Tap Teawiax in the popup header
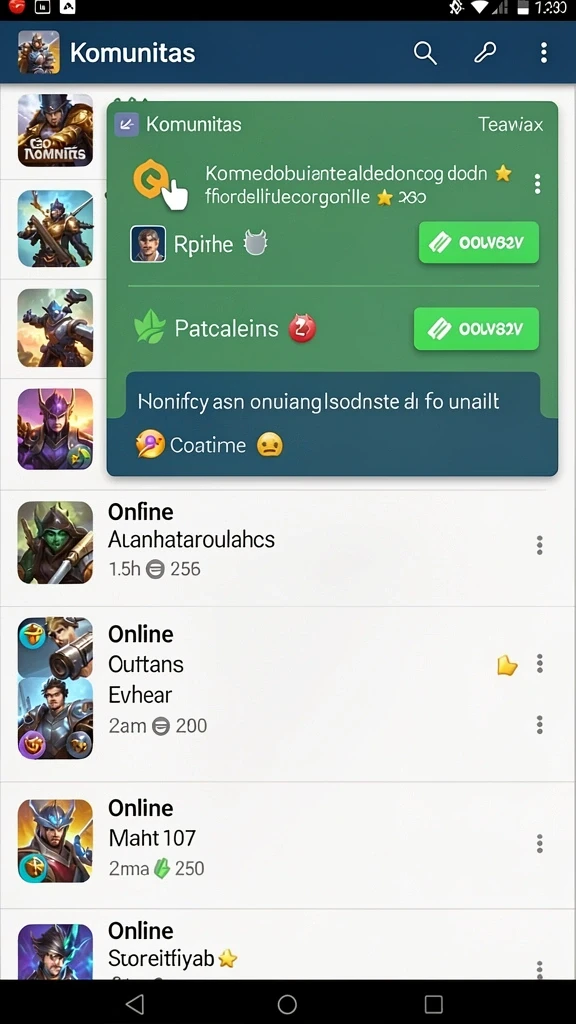The width and height of the screenshot is (576, 1024). tap(510, 124)
